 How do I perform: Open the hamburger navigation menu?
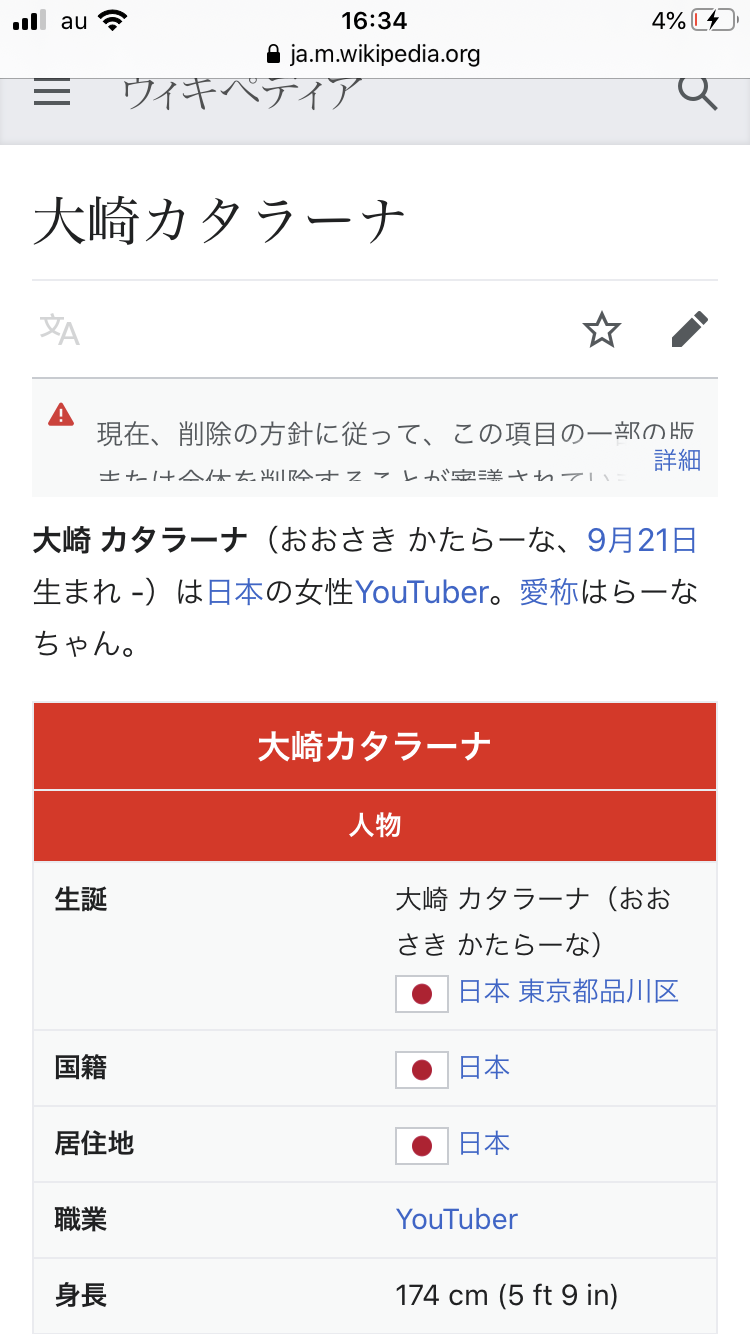coord(52,92)
